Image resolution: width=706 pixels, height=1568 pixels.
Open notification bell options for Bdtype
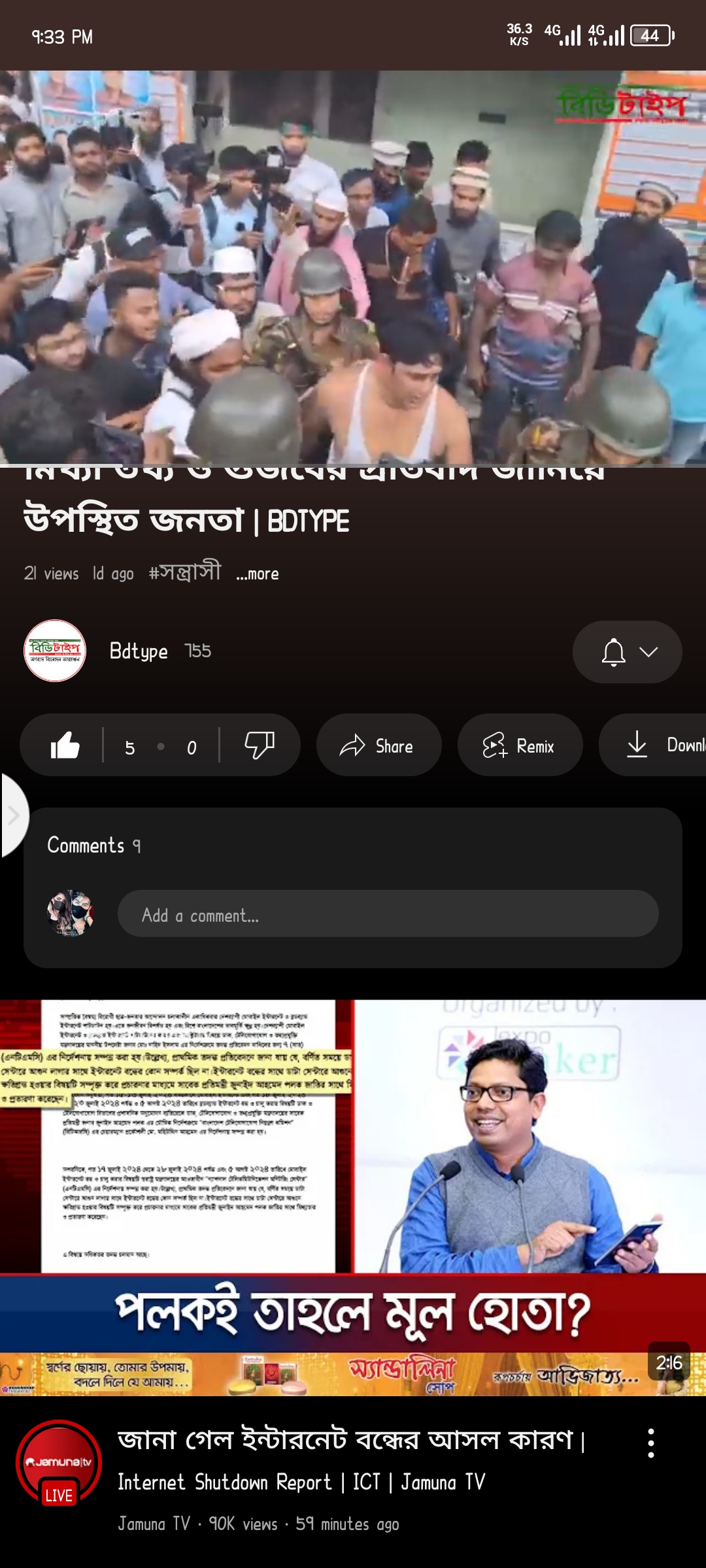pyautogui.click(x=627, y=652)
